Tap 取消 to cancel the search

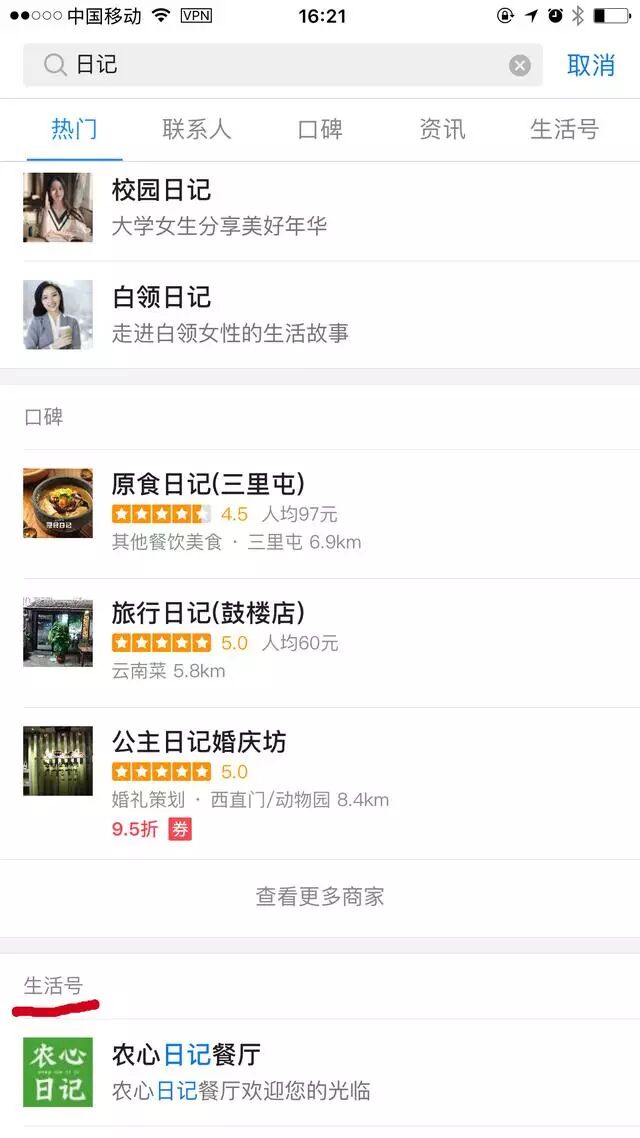coord(591,65)
